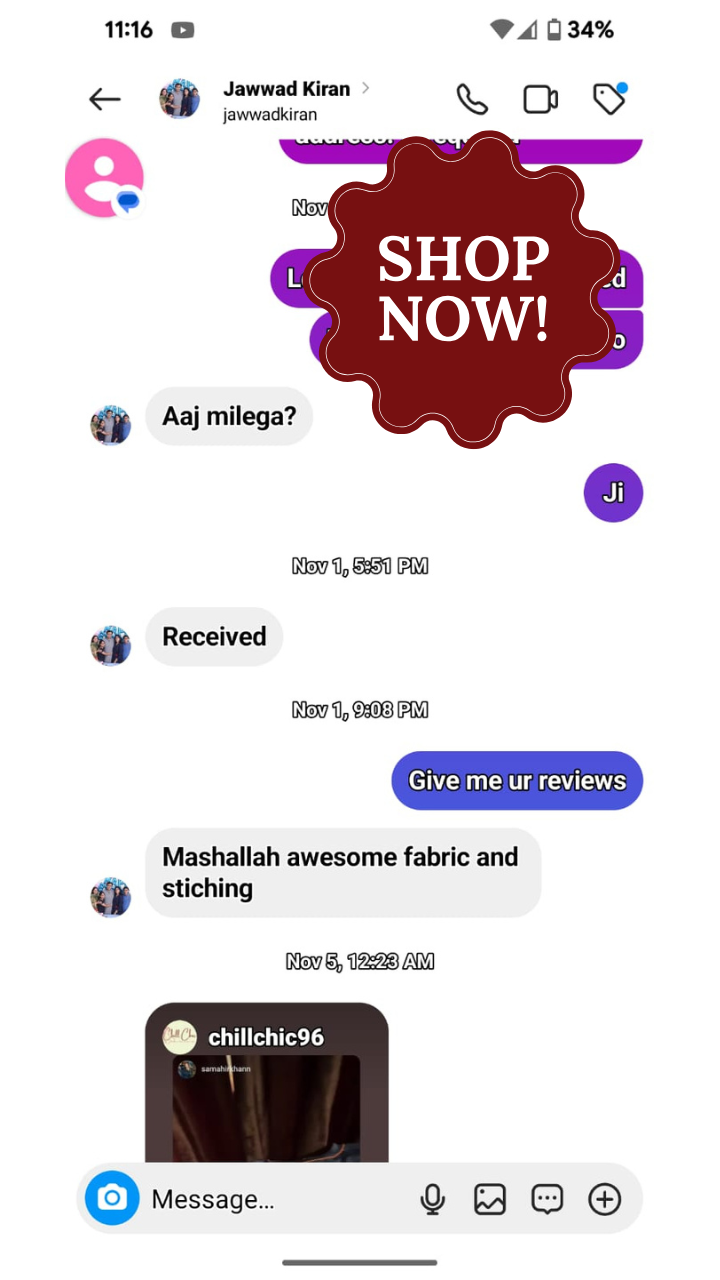720x1280 pixels.
Task: Tap the Message text field
Action: pos(275,1199)
